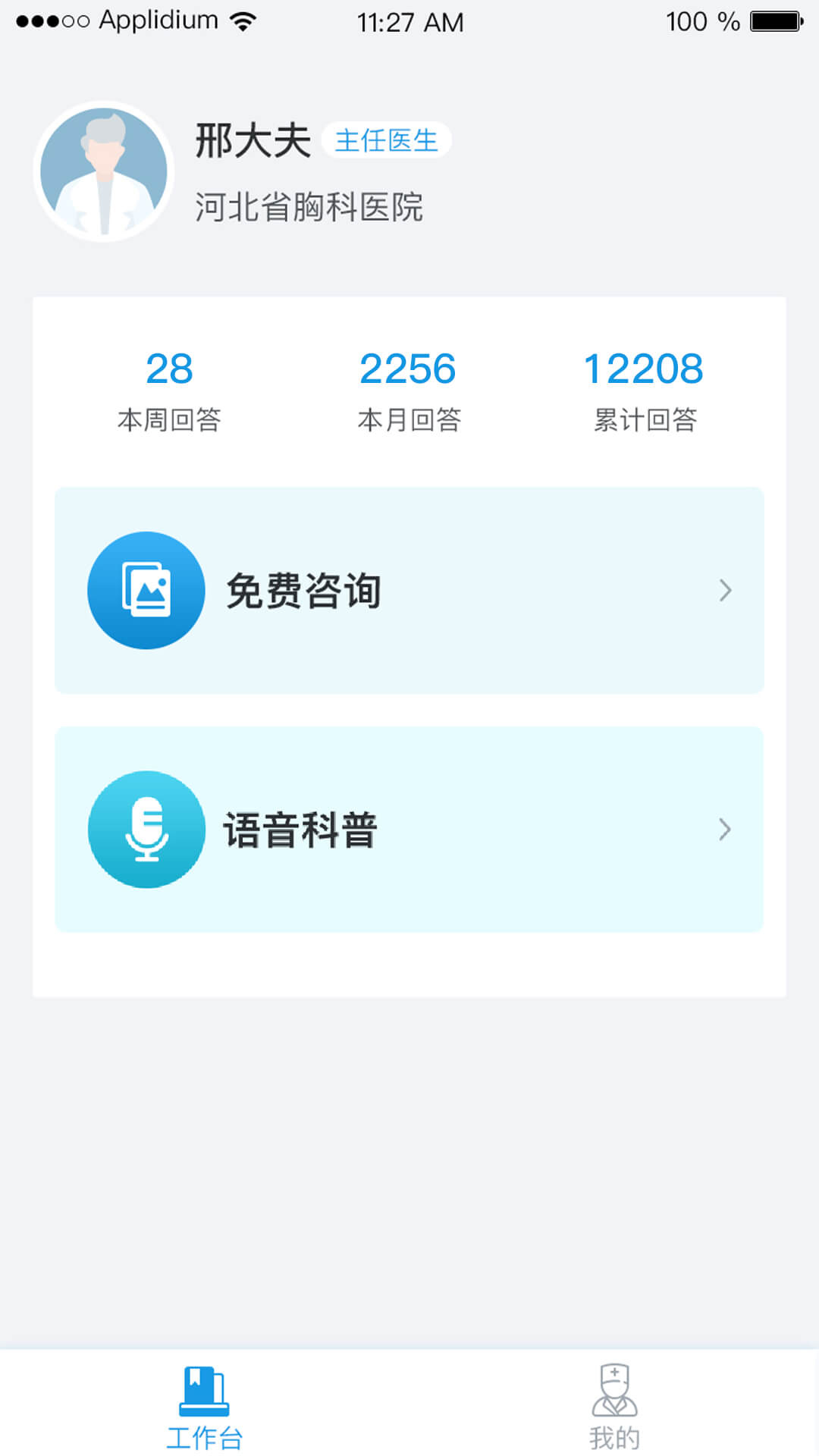Select the 语音科普 microphone icon
The width and height of the screenshot is (819, 1456).
[x=146, y=830]
